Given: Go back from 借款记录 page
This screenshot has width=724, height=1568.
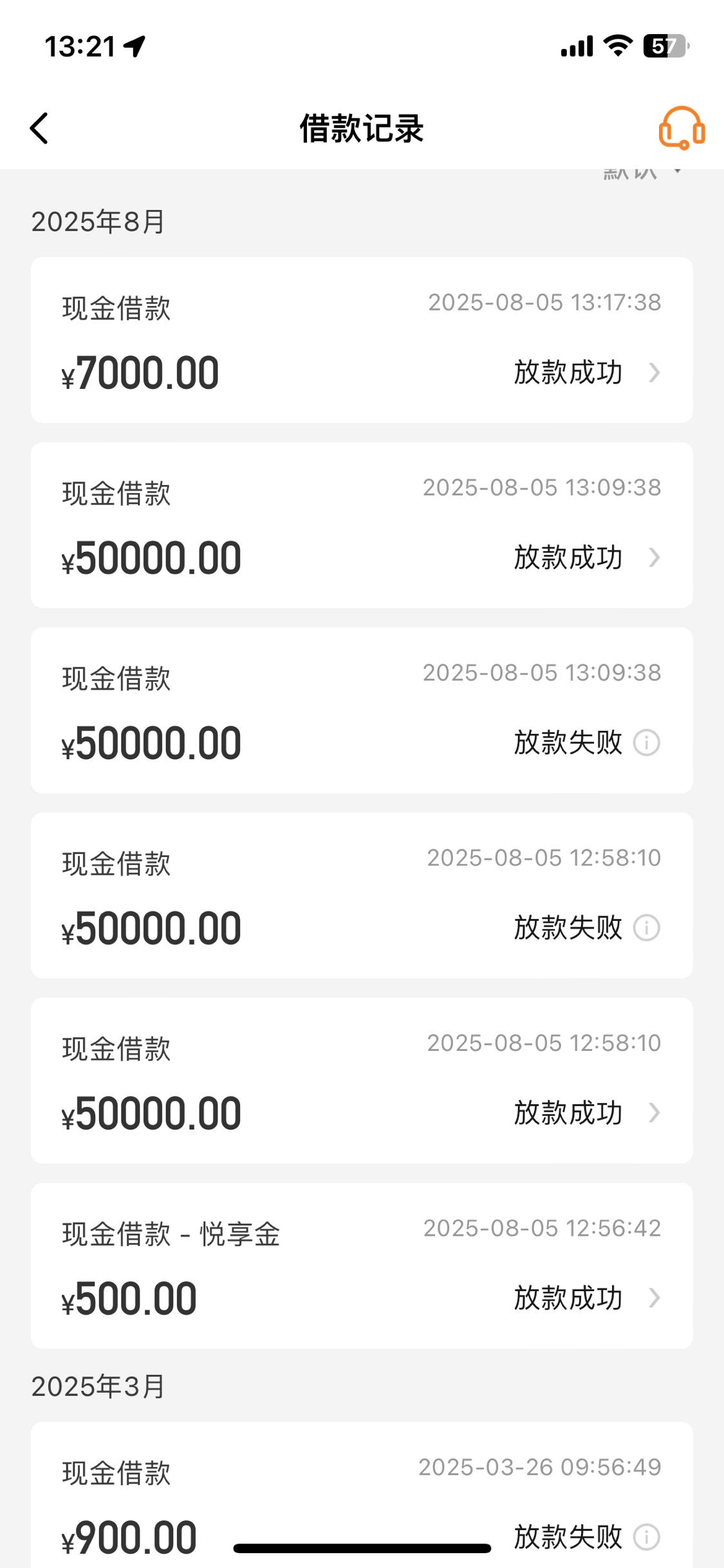Looking at the screenshot, I should 39,128.
